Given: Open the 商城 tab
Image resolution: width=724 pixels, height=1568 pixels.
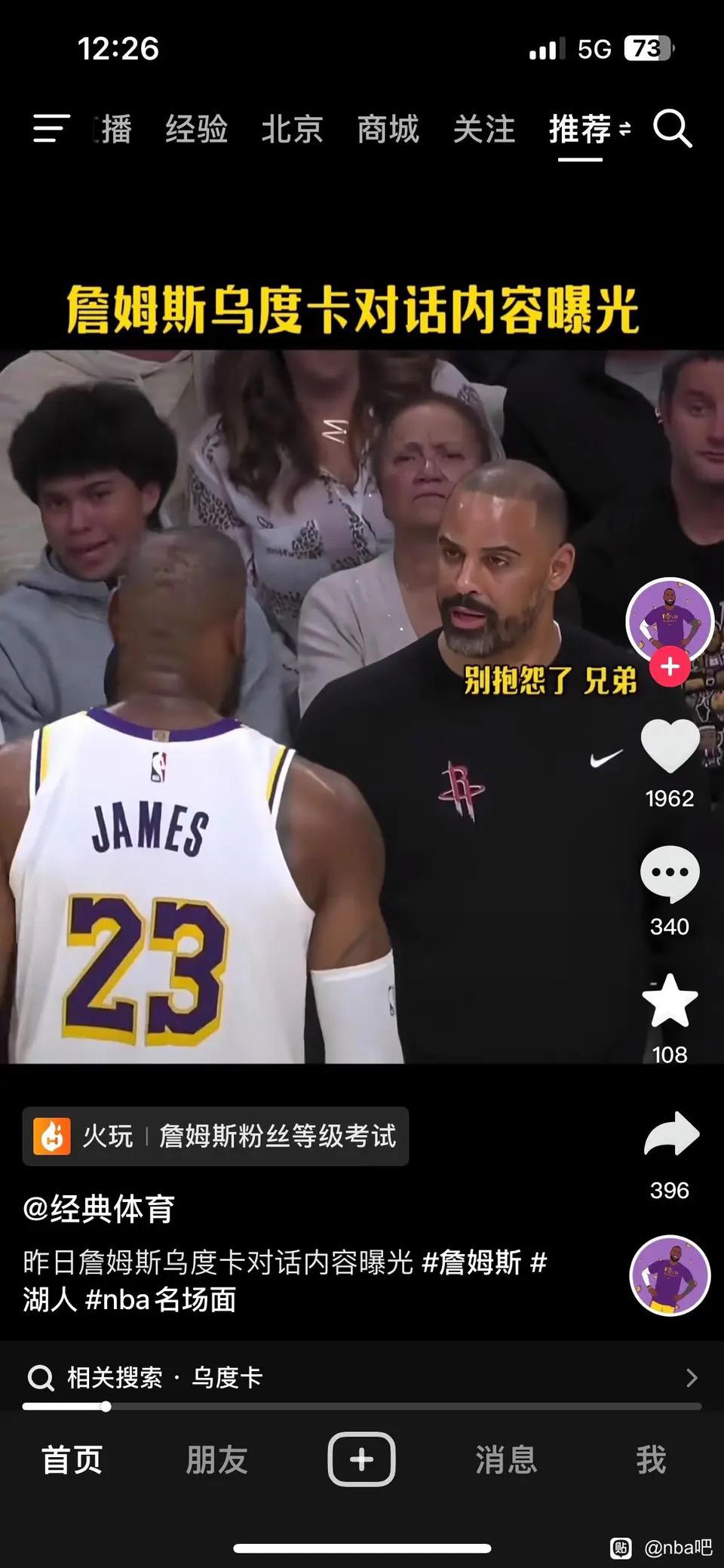Looking at the screenshot, I should (x=388, y=129).
